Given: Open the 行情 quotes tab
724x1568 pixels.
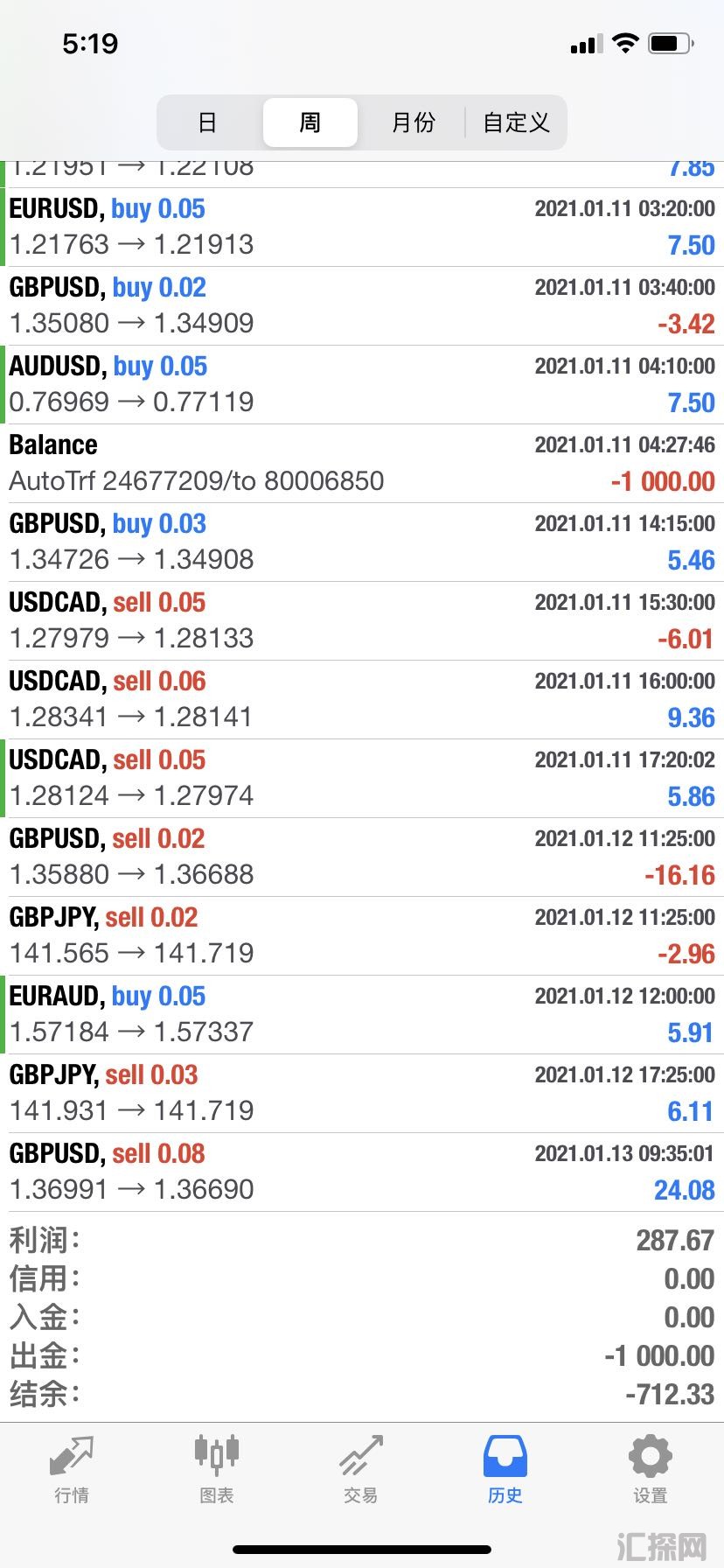Looking at the screenshot, I should [x=72, y=1470].
